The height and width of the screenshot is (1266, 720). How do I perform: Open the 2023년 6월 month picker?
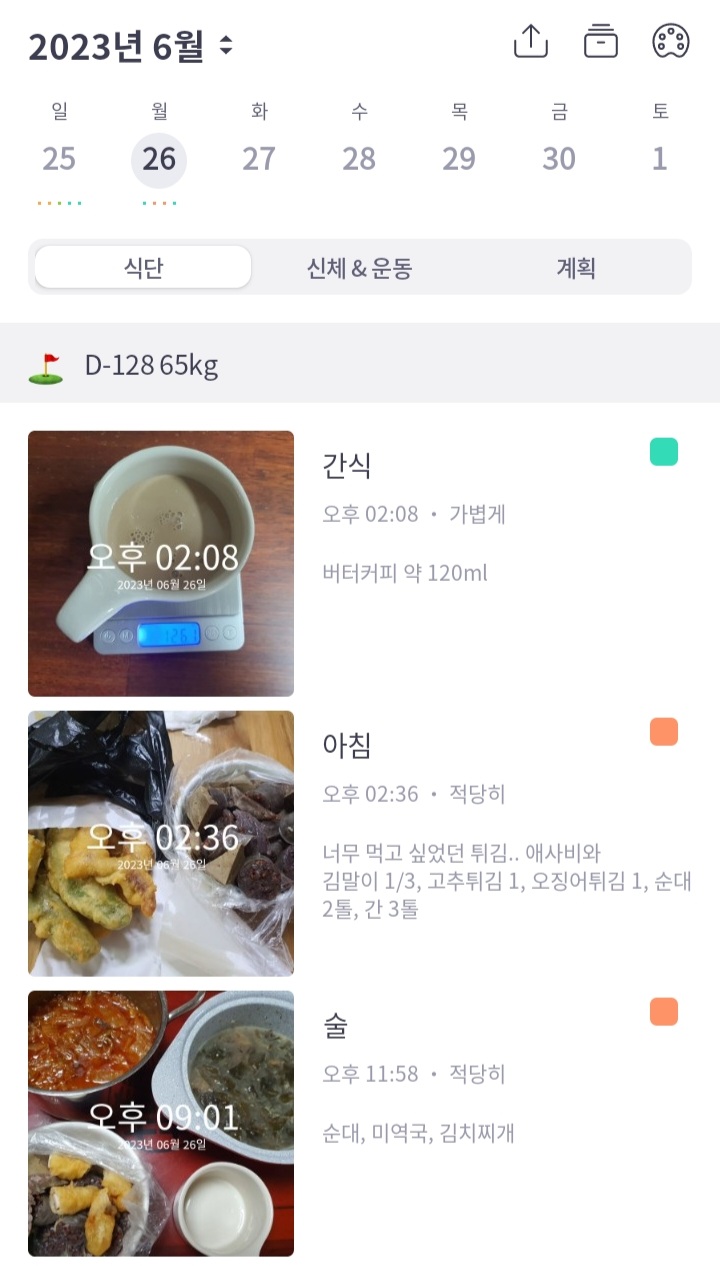pyautogui.click(x=131, y=46)
